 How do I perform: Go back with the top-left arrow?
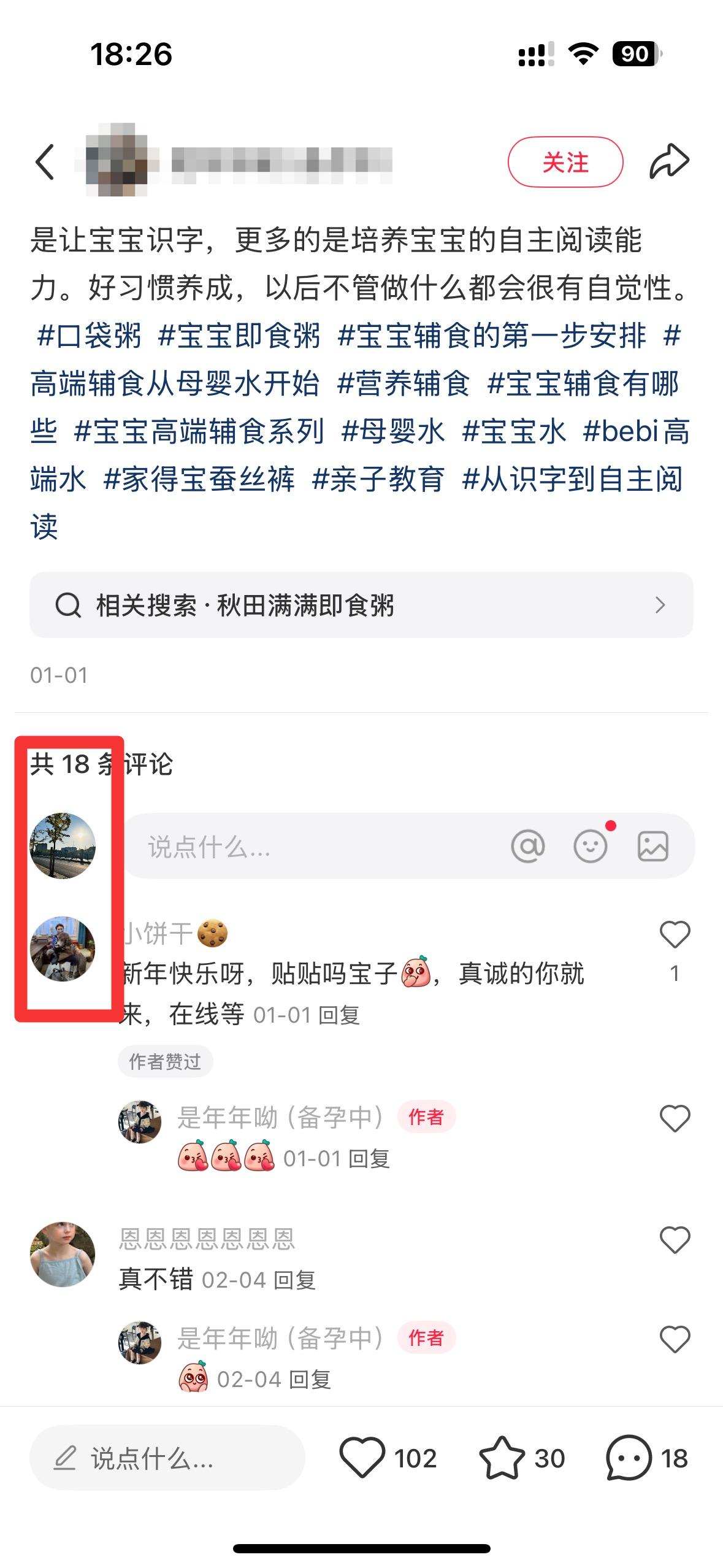(45, 162)
